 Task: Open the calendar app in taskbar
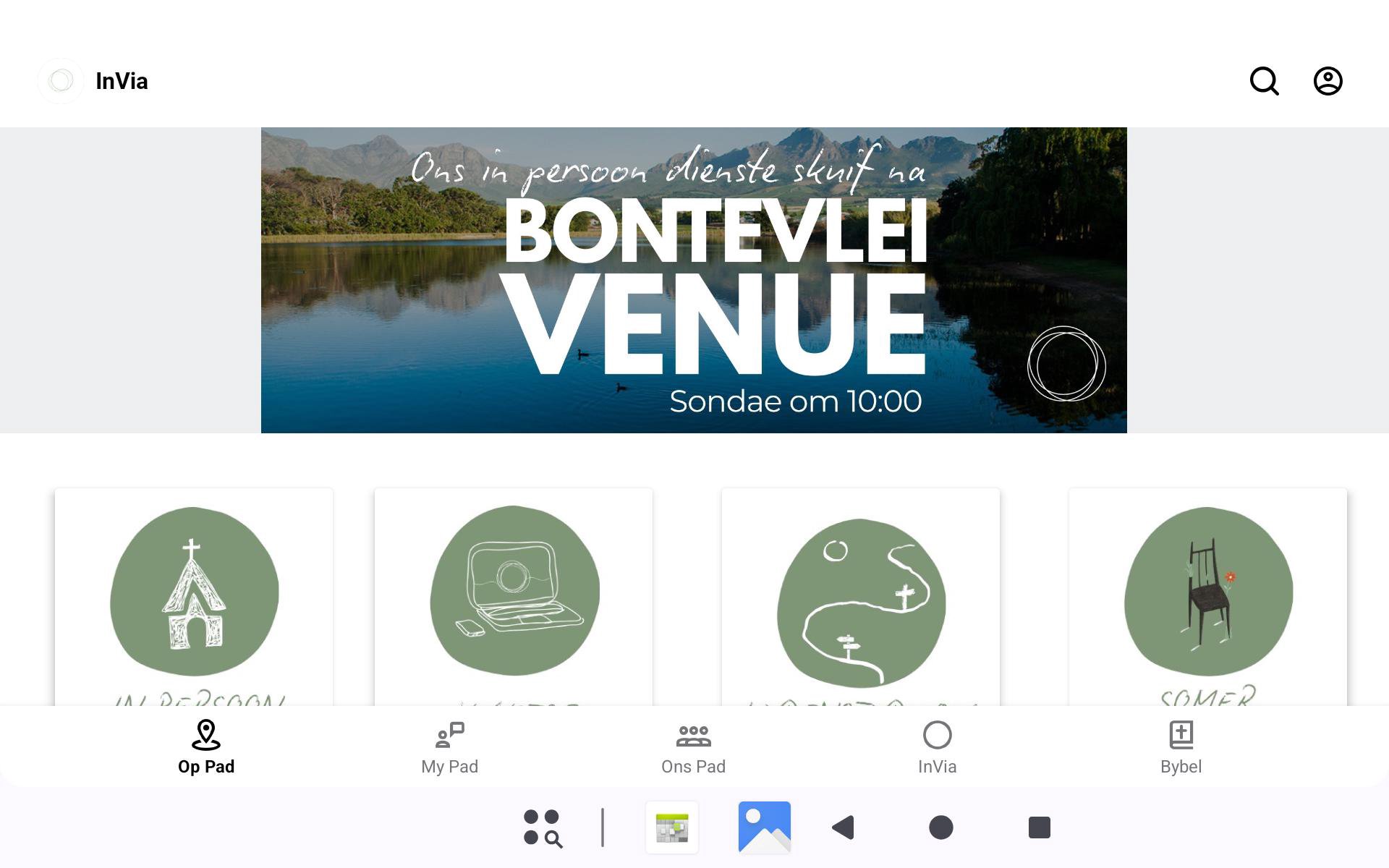point(672,827)
